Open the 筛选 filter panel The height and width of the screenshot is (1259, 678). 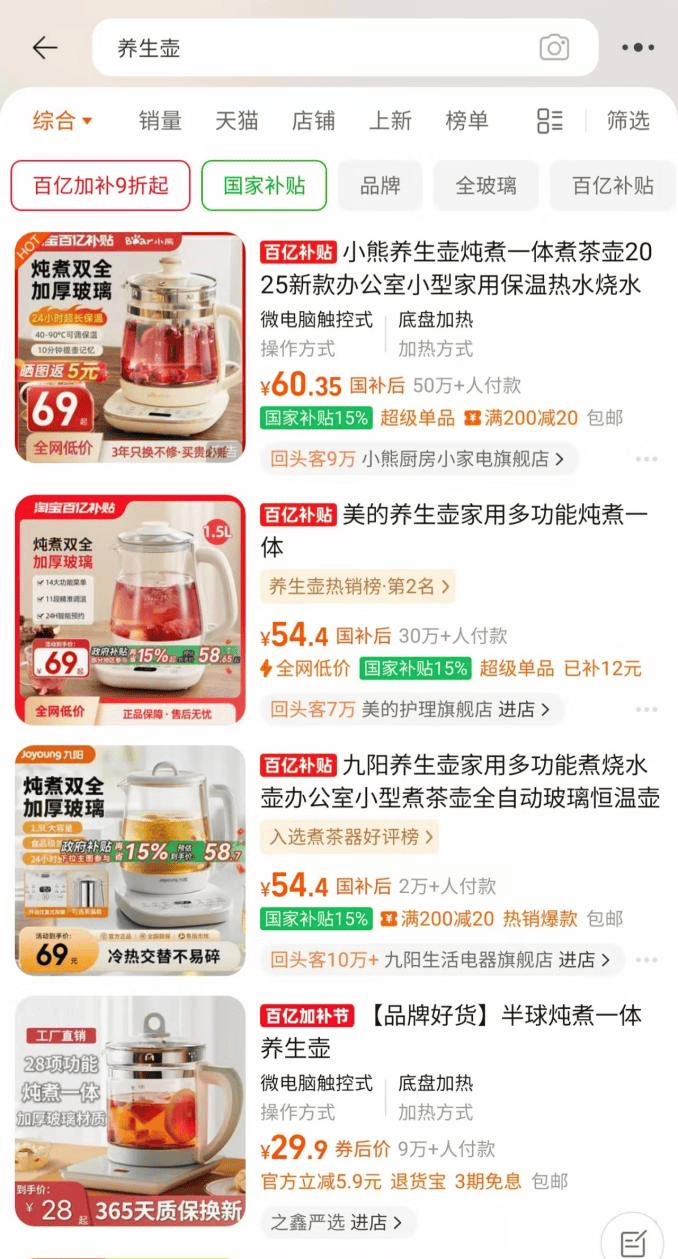(x=628, y=121)
